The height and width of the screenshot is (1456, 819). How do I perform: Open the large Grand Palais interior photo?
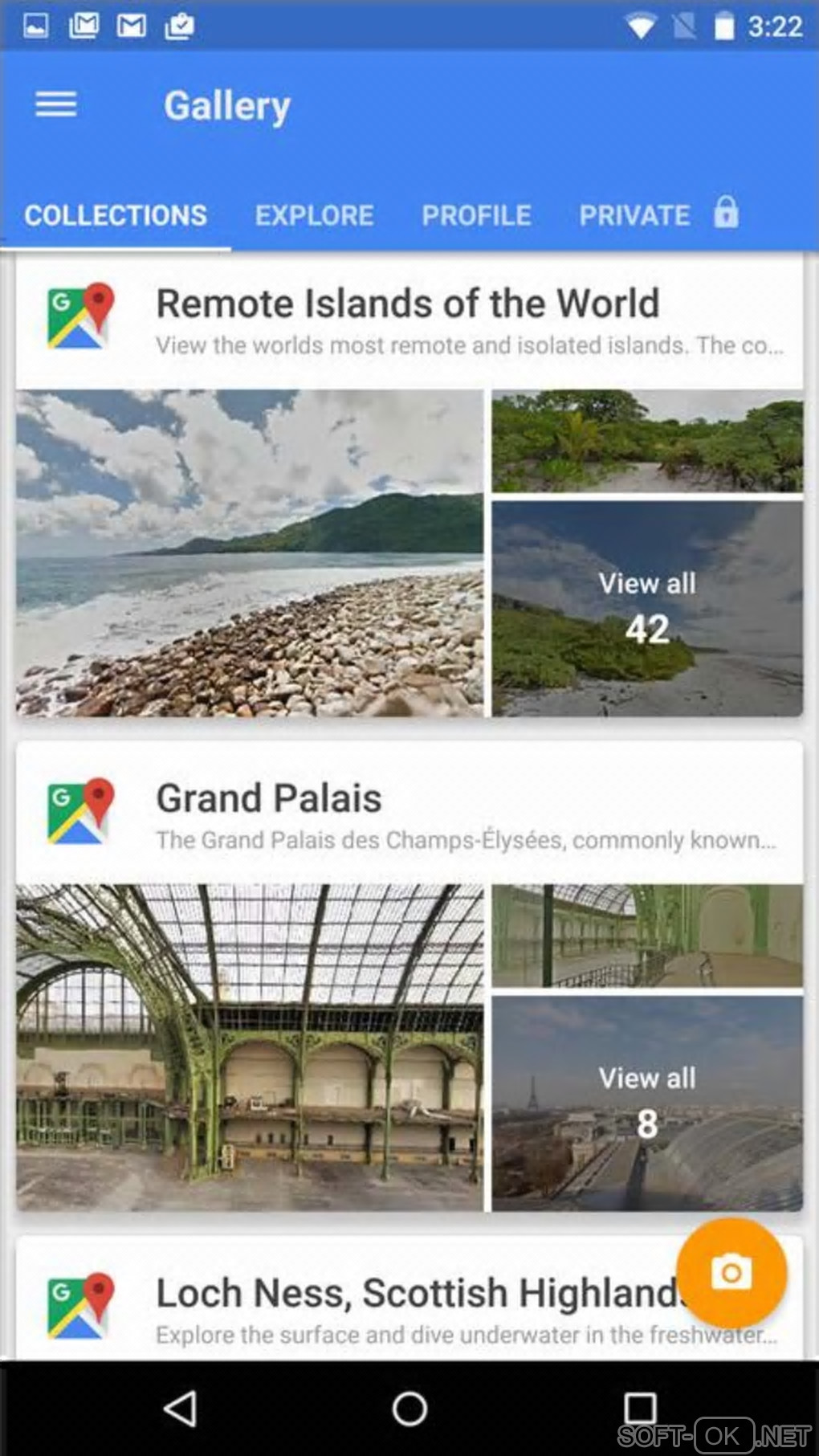coord(250,1047)
